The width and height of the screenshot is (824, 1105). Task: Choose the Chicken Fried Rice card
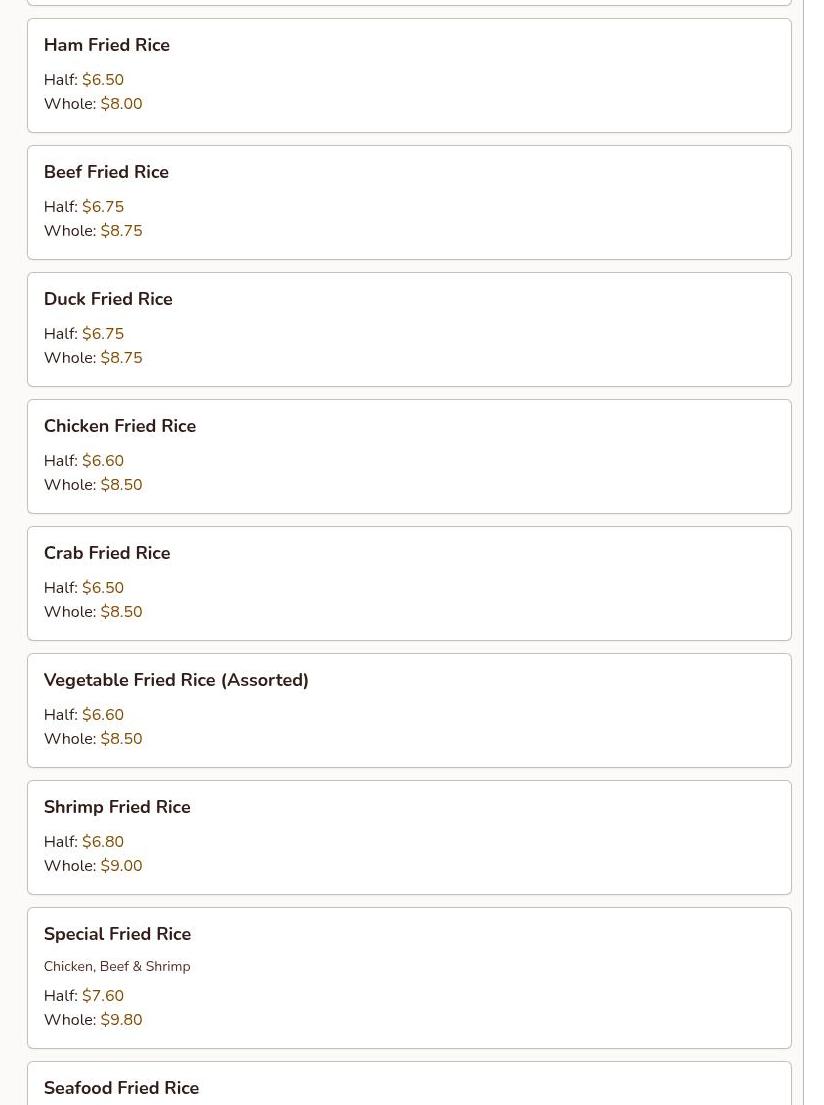click(409, 456)
